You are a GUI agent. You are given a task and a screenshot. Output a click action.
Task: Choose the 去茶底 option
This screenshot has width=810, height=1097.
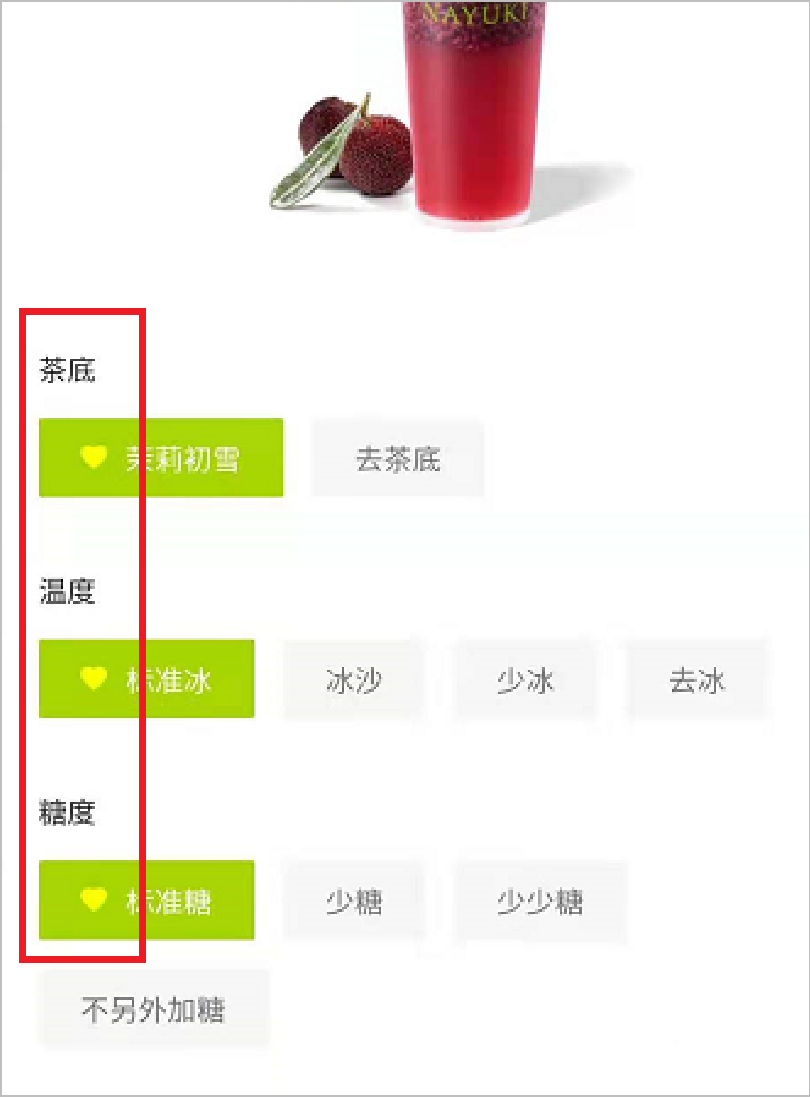(398, 459)
